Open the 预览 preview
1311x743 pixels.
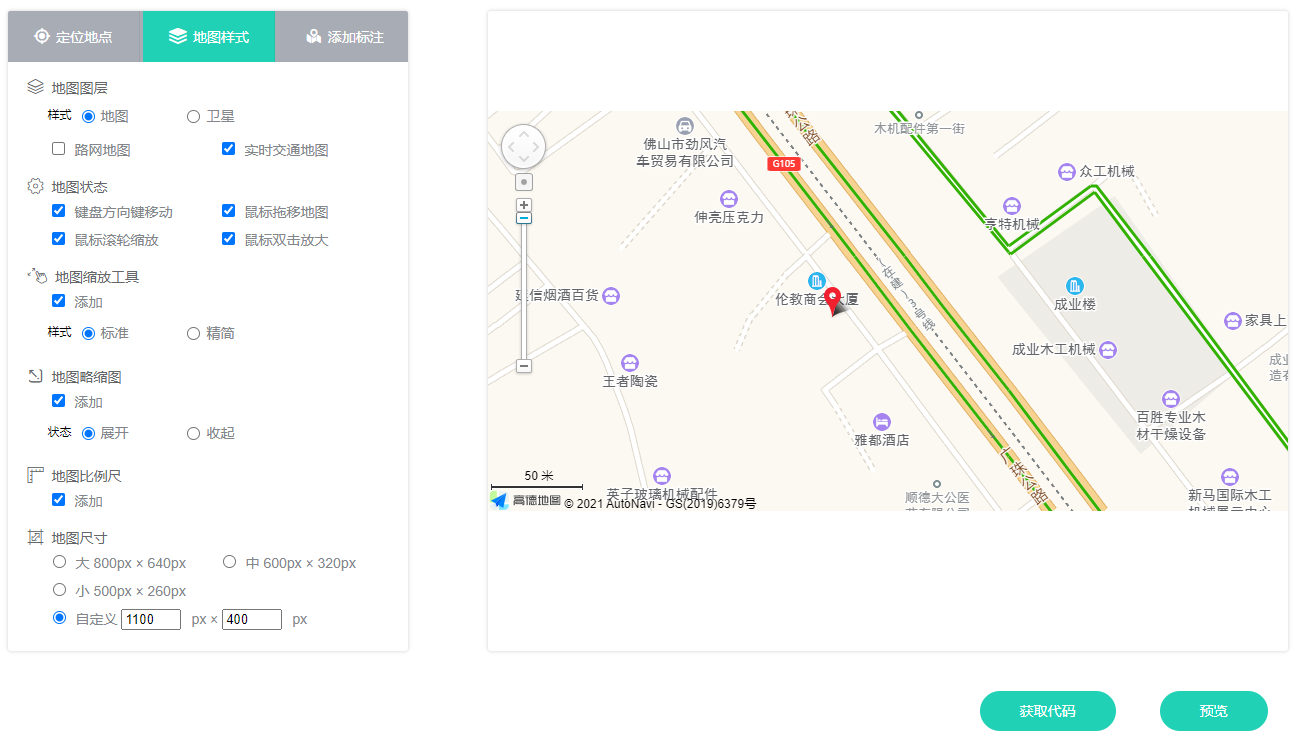coord(1213,711)
